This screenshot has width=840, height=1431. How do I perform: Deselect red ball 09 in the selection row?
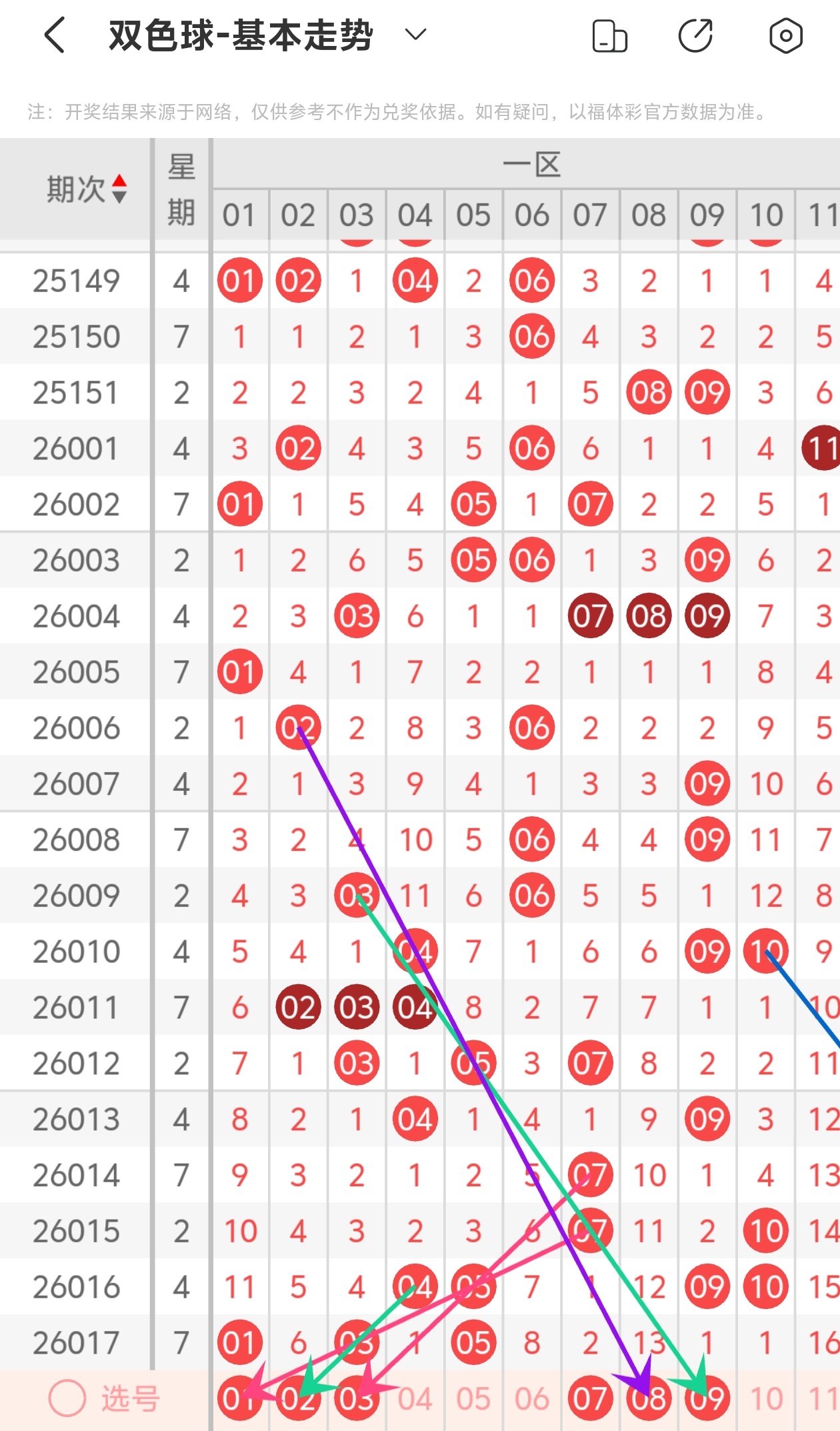point(707,1398)
